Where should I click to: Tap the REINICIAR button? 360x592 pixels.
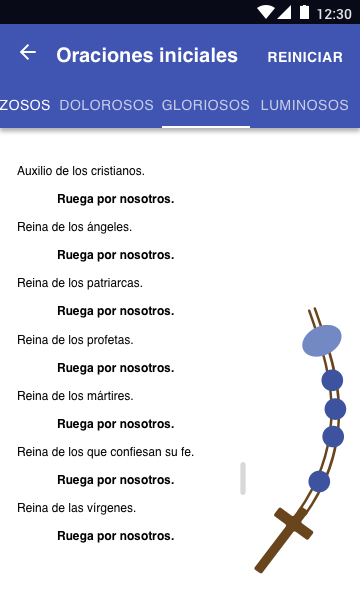305,57
